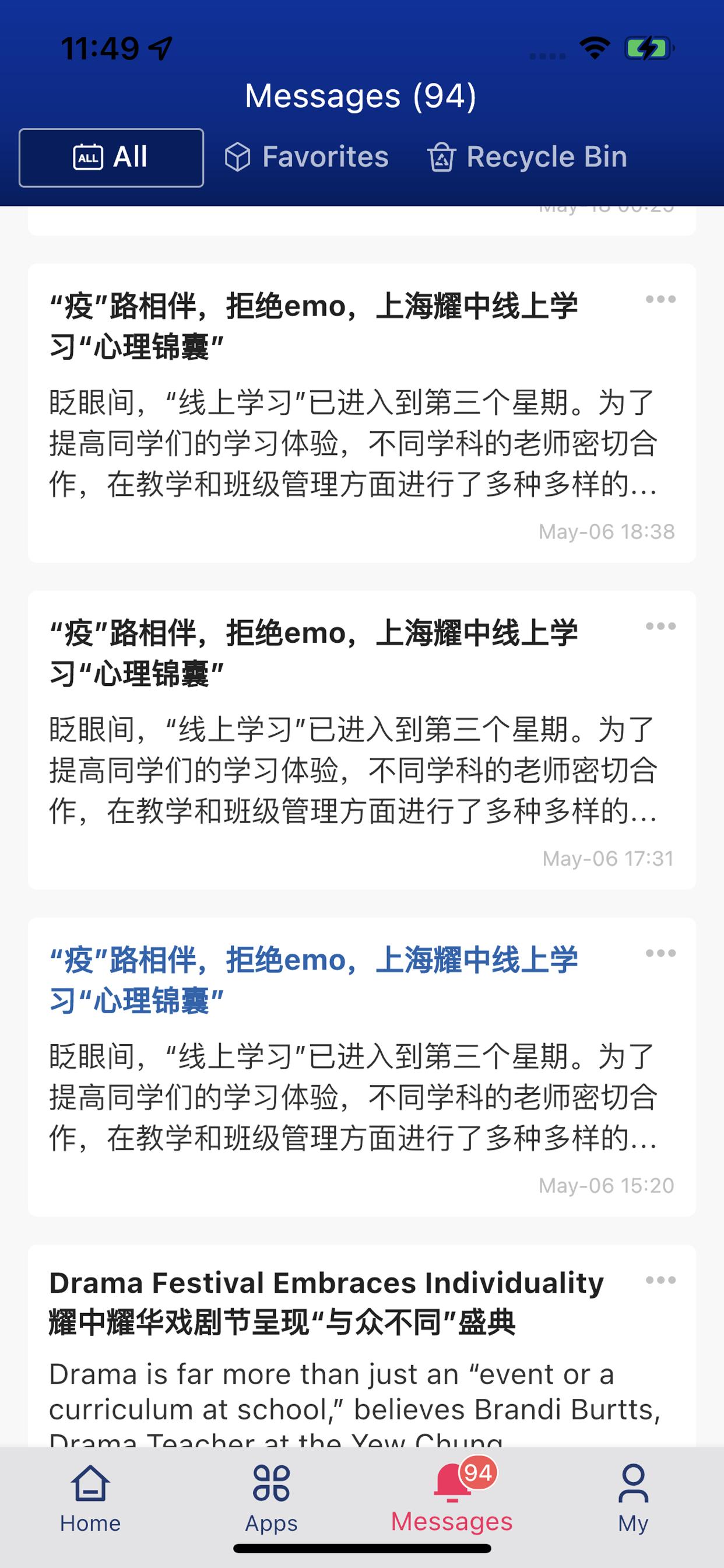Open the blue-titled message dated May-06 15:20
This screenshot has height=1568, width=724.
(x=362, y=1066)
